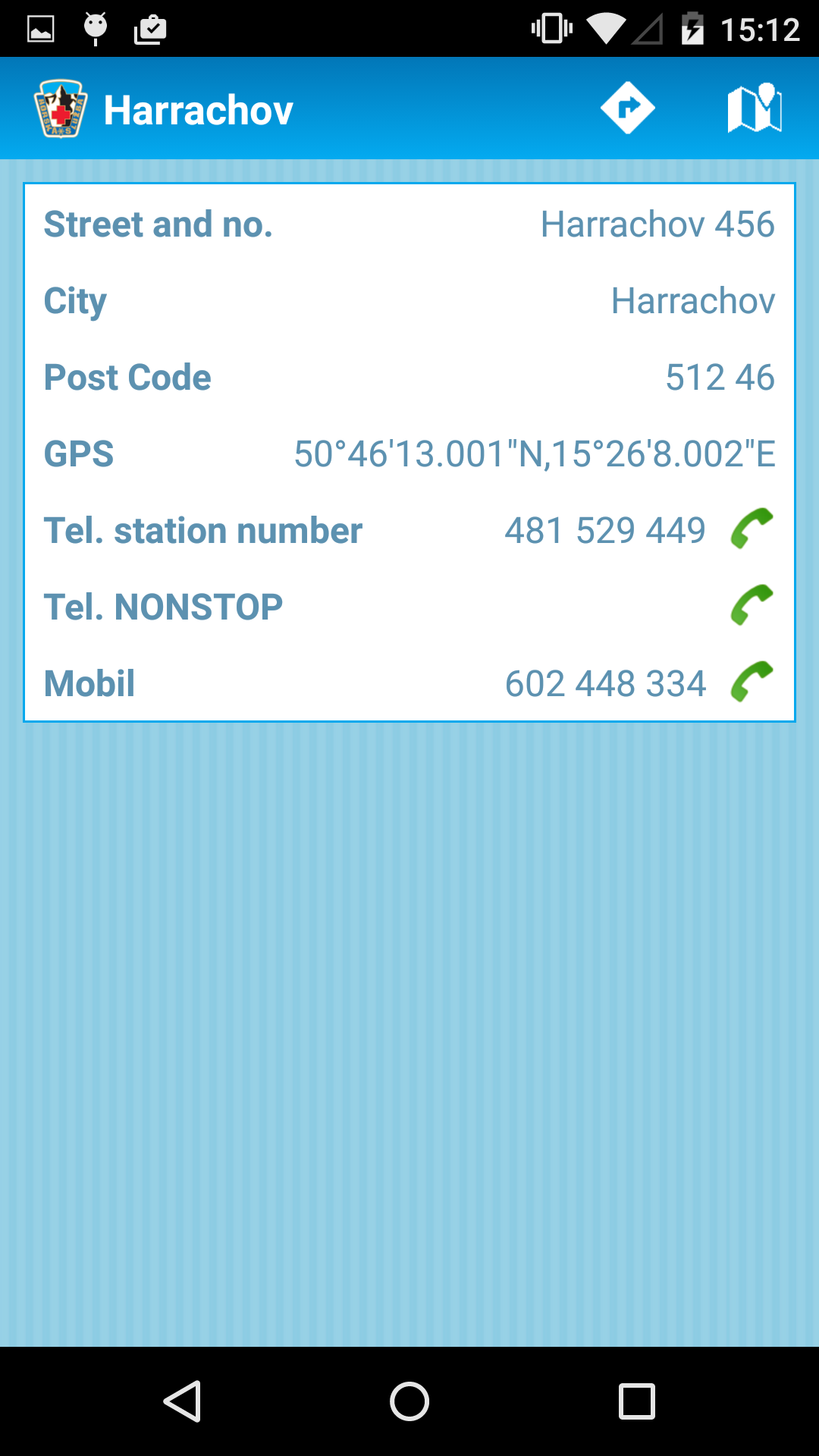
Task: Show Harrachov station on the map
Action: click(x=755, y=108)
